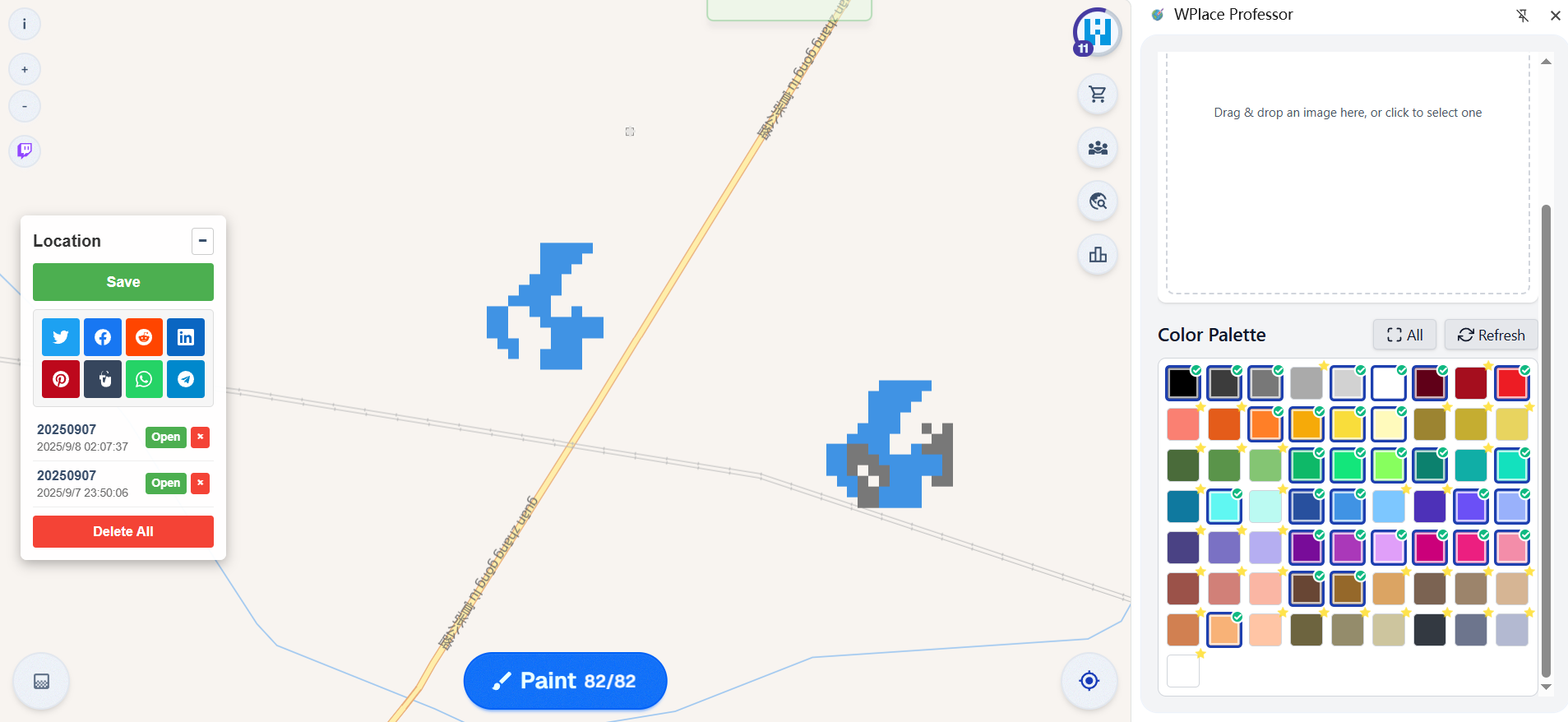Open the location saved at 02:07:37
Image resolution: width=1568 pixels, height=722 pixels.
click(165, 437)
